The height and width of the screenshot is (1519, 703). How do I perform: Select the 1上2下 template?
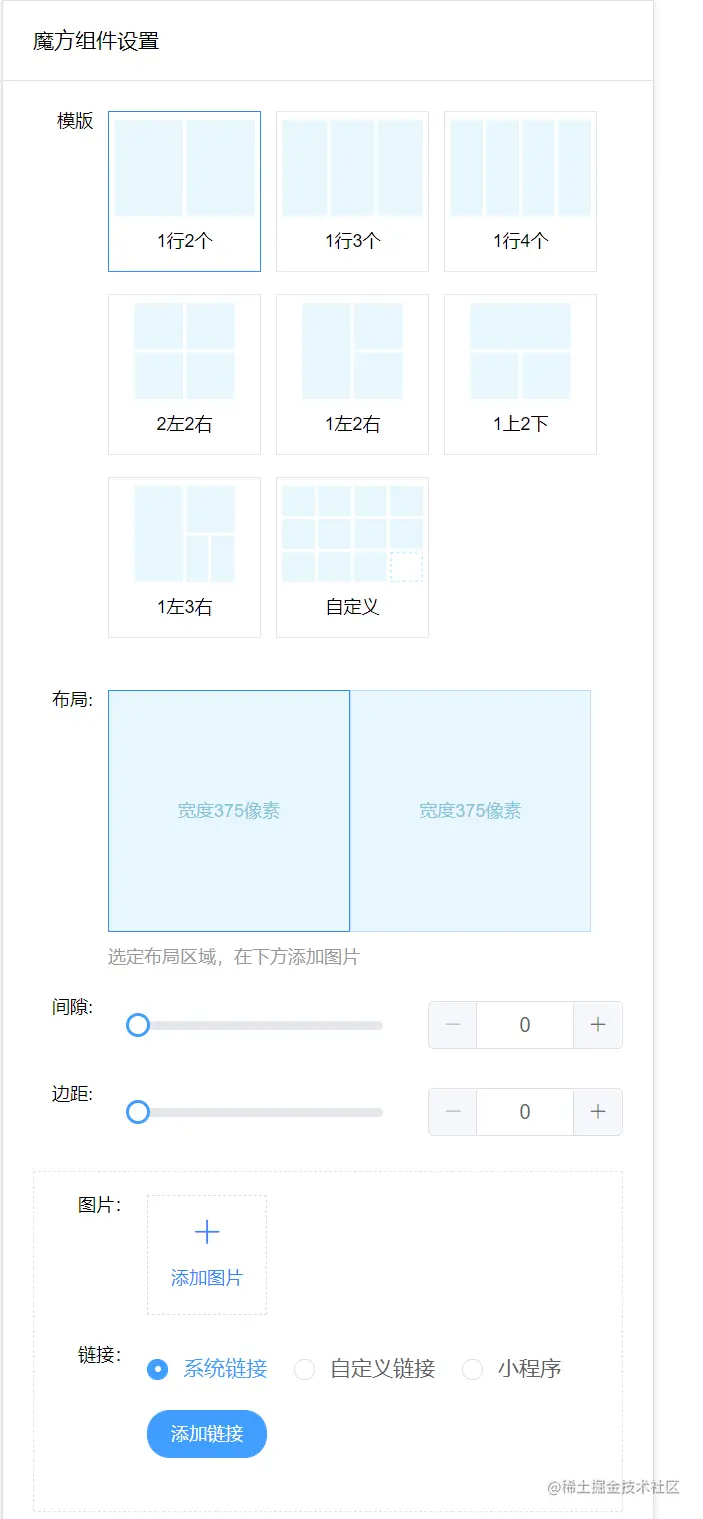tap(520, 373)
